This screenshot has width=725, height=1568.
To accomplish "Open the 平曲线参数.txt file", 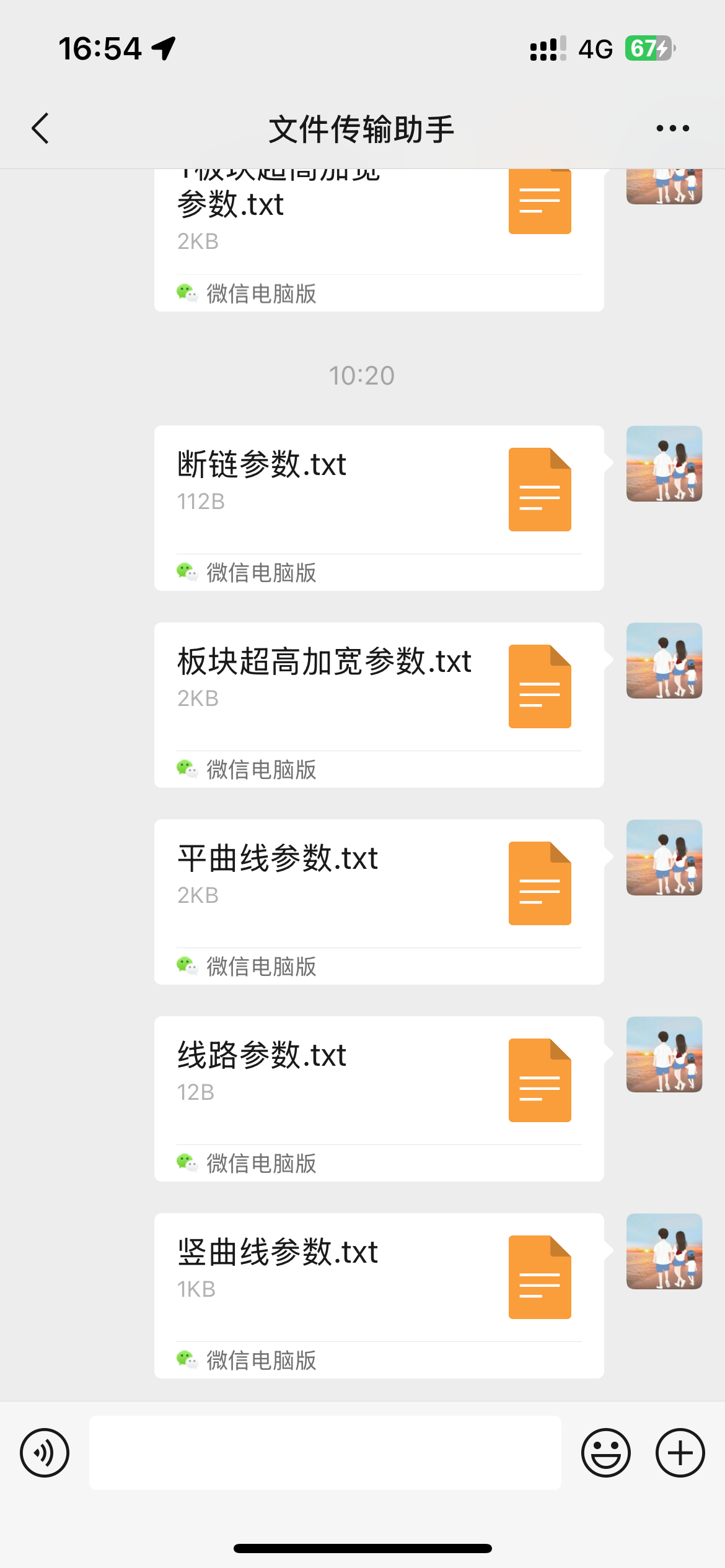I will pos(379,902).
